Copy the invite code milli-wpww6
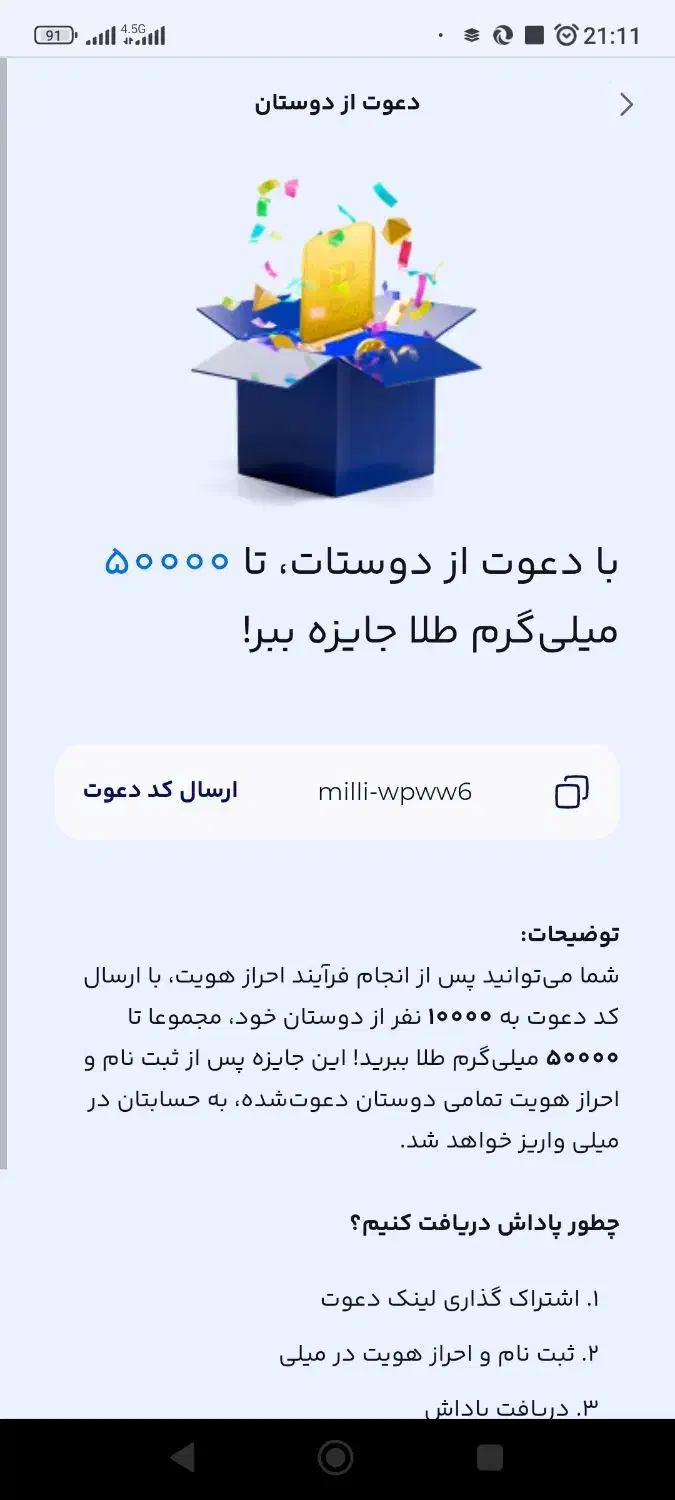This screenshot has width=675, height=1500. tap(571, 792)
